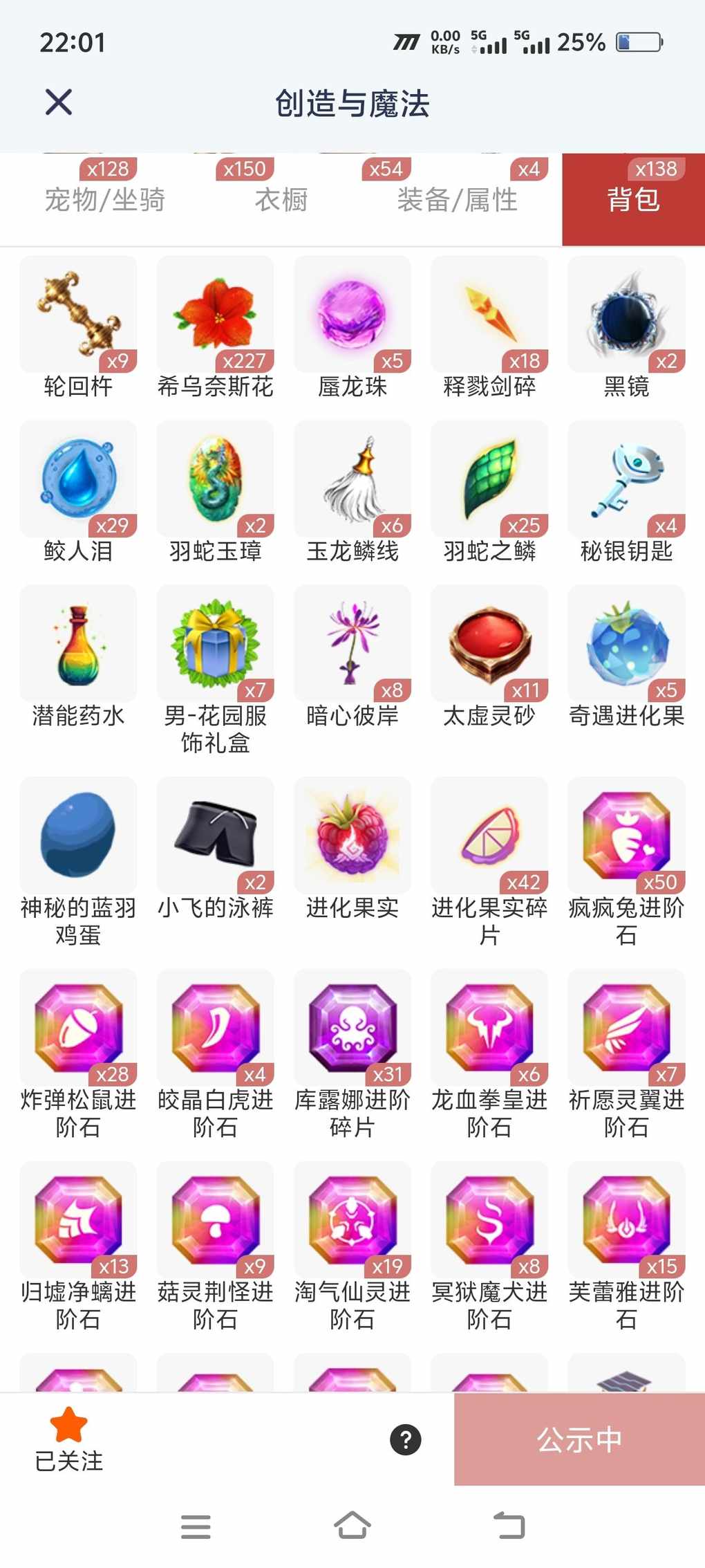
Task: Tap the 疯疯兔进阶石 item
Action: [626, 836]
